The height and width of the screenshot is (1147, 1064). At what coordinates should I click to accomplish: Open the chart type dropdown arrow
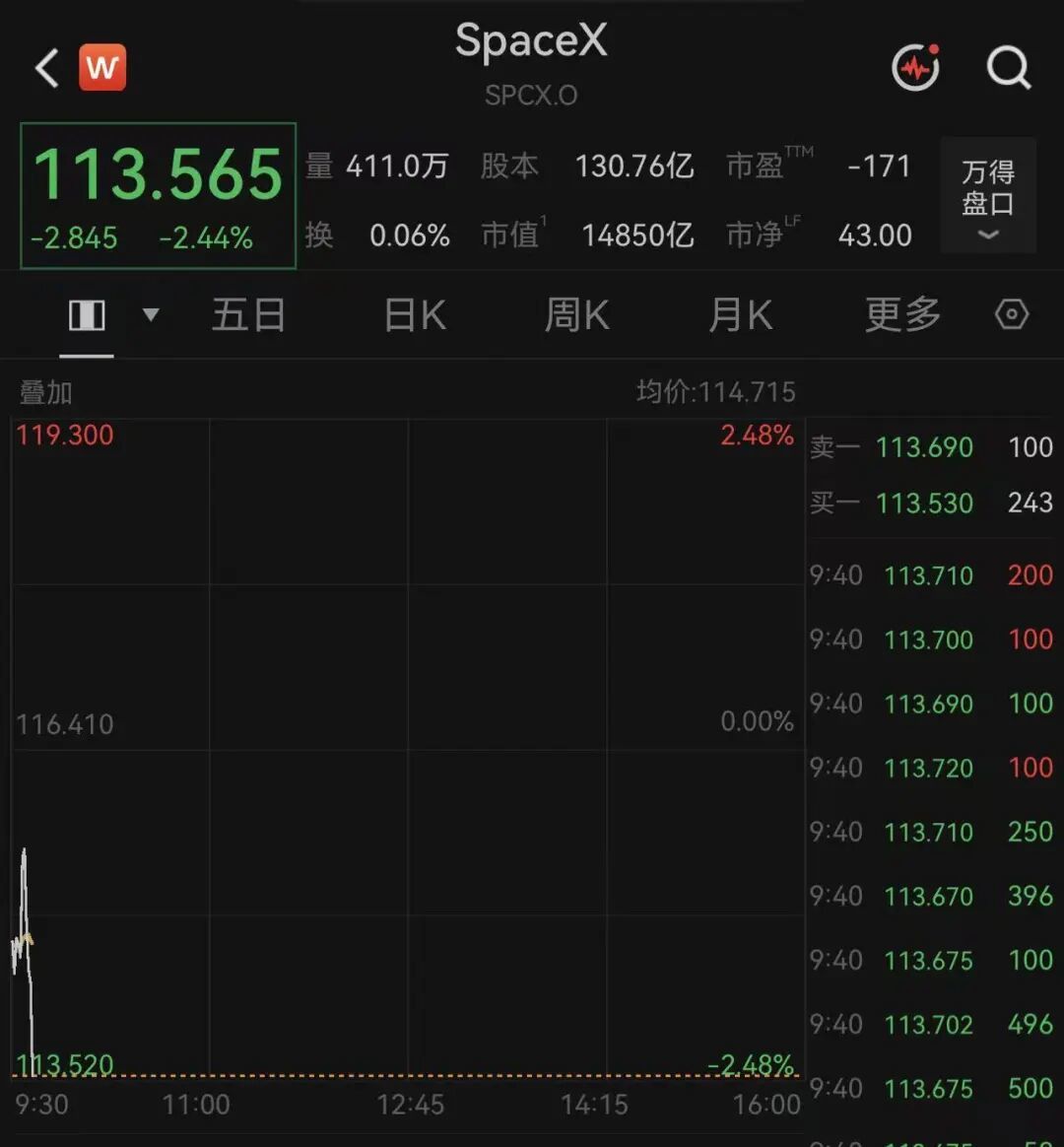pyautogui.click(x=151, y=315)
